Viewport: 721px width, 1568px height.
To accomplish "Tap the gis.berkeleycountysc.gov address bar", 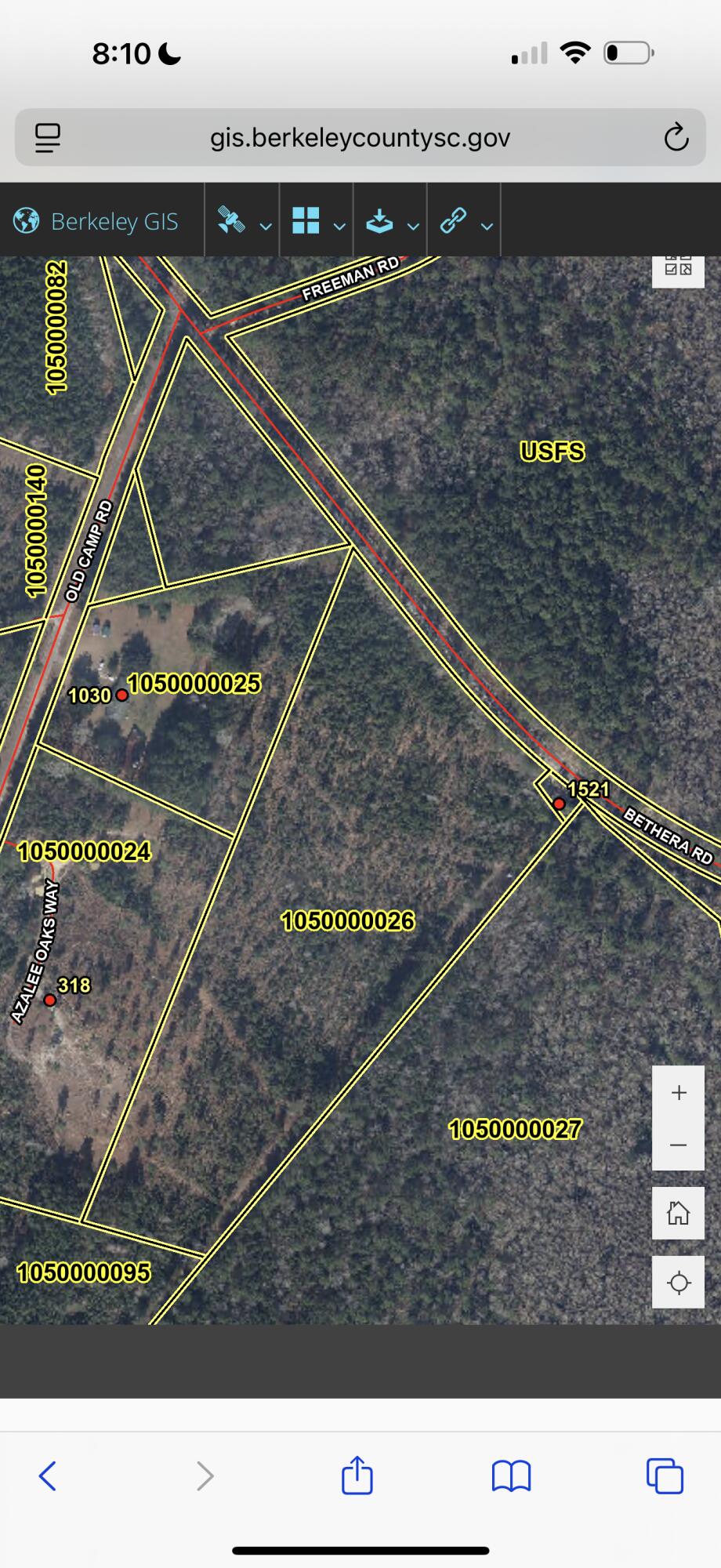I will tap(360, 138).
